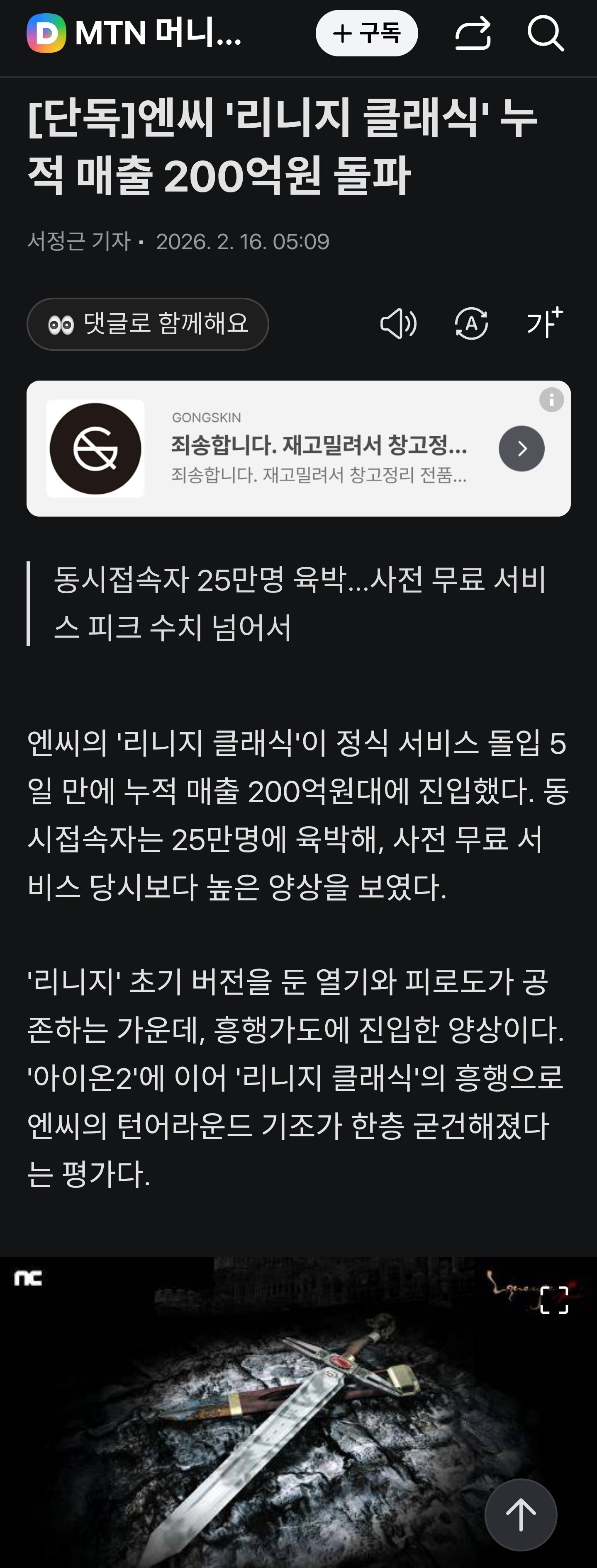Tap the ad info icon
The width and height of the screenshot is (597, 1568).
pyautogui.click(x=551, y=400)
